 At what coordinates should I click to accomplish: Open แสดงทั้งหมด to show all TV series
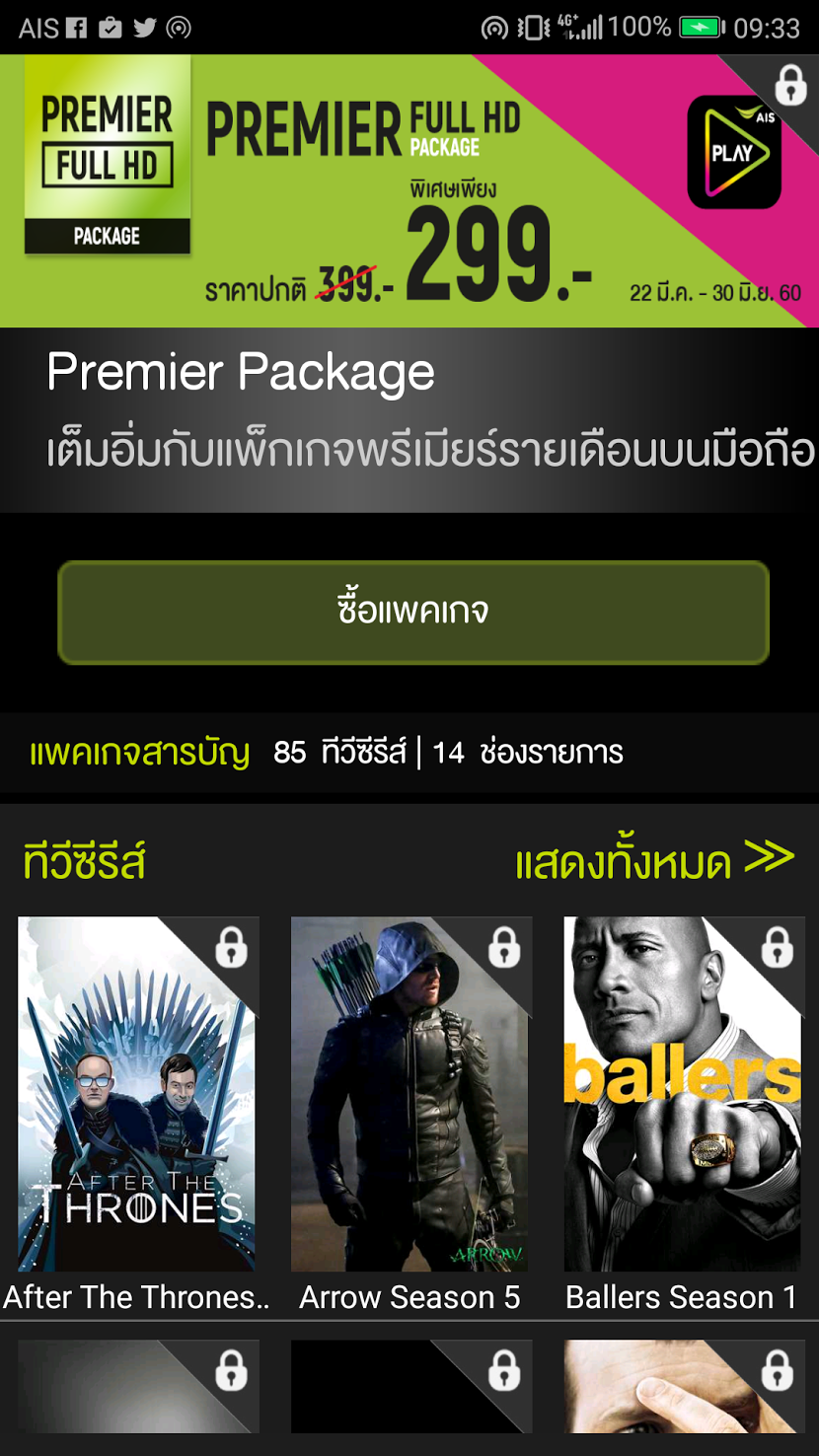click(x=653, y=862)
